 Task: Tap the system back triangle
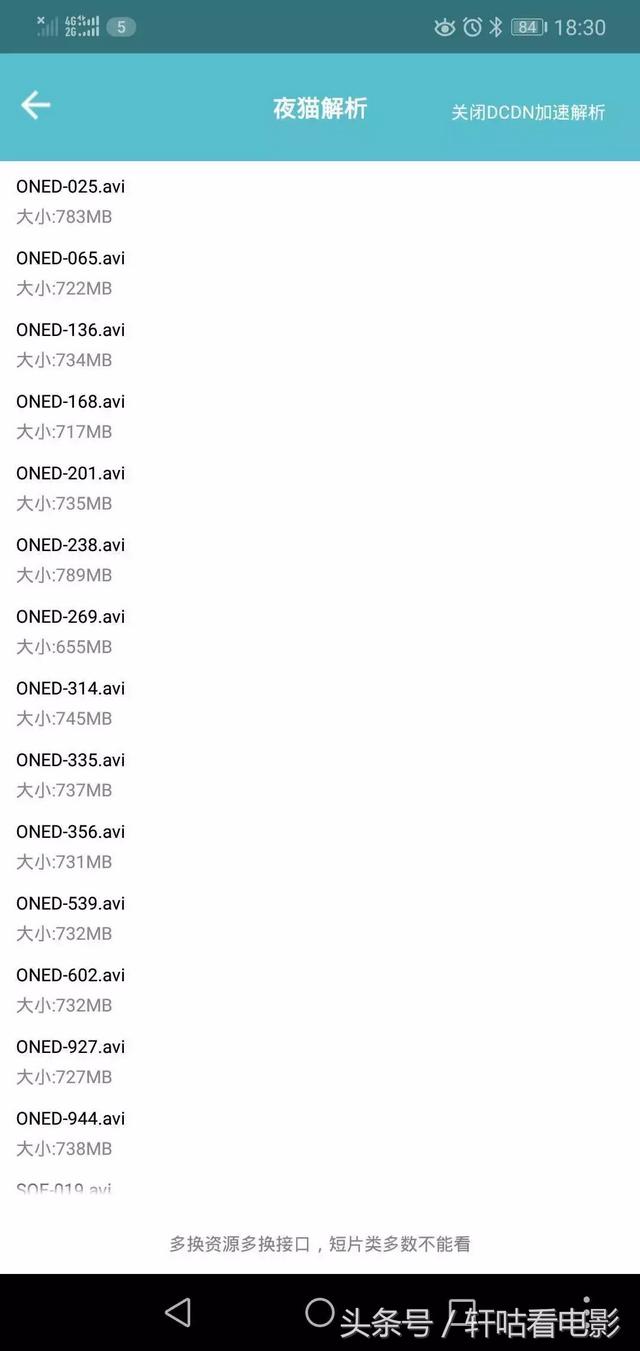[x=178, y=1312]
